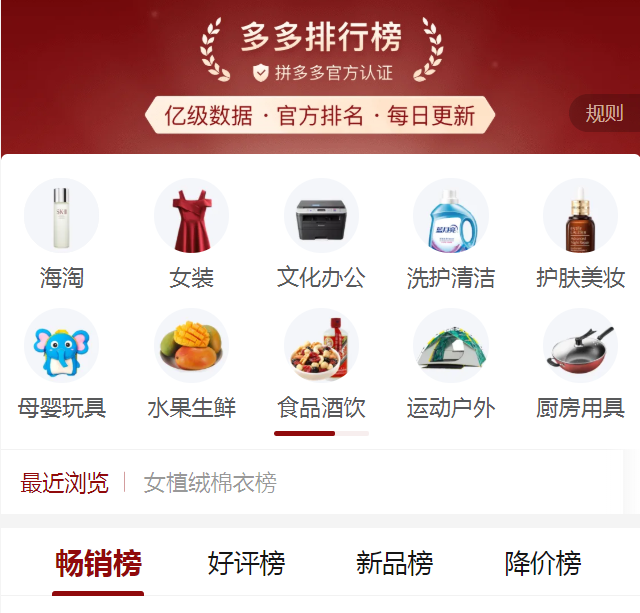The width and height of the screenshot is (640, 613).
Task: Open the 水果生鲜 category
Action: (191, 365)
